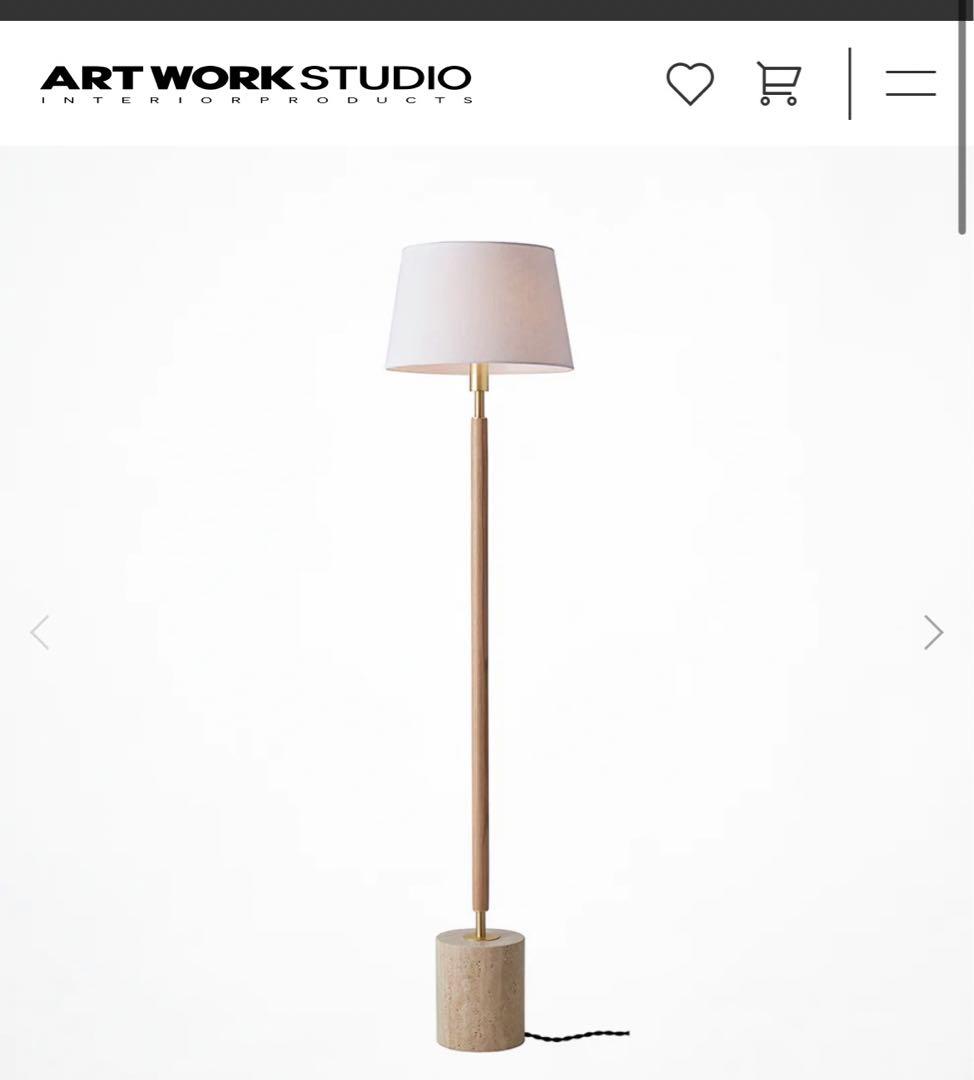Open the shopping cart

pyautogui.click(x=778, y=84)
